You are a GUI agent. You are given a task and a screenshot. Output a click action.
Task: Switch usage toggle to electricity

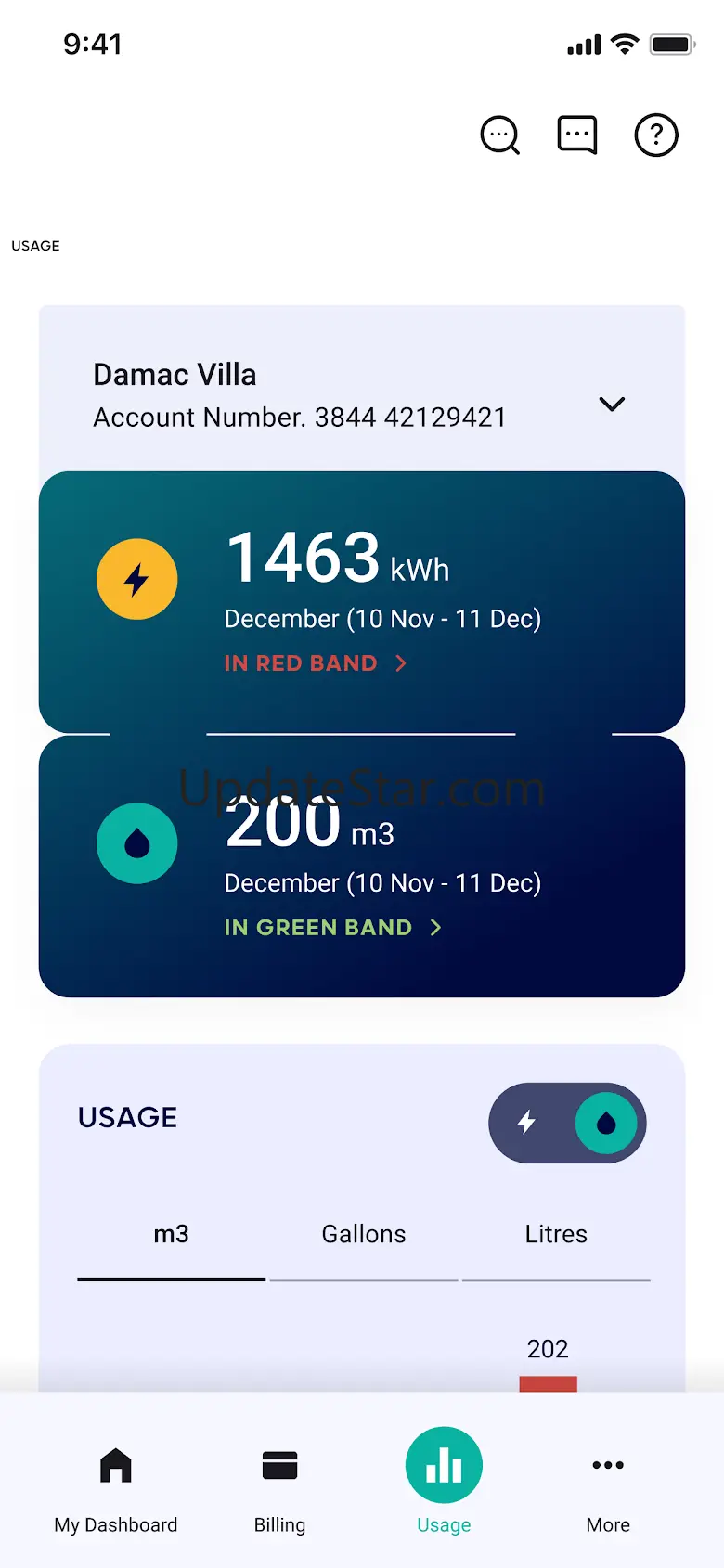pos(527,1123)
